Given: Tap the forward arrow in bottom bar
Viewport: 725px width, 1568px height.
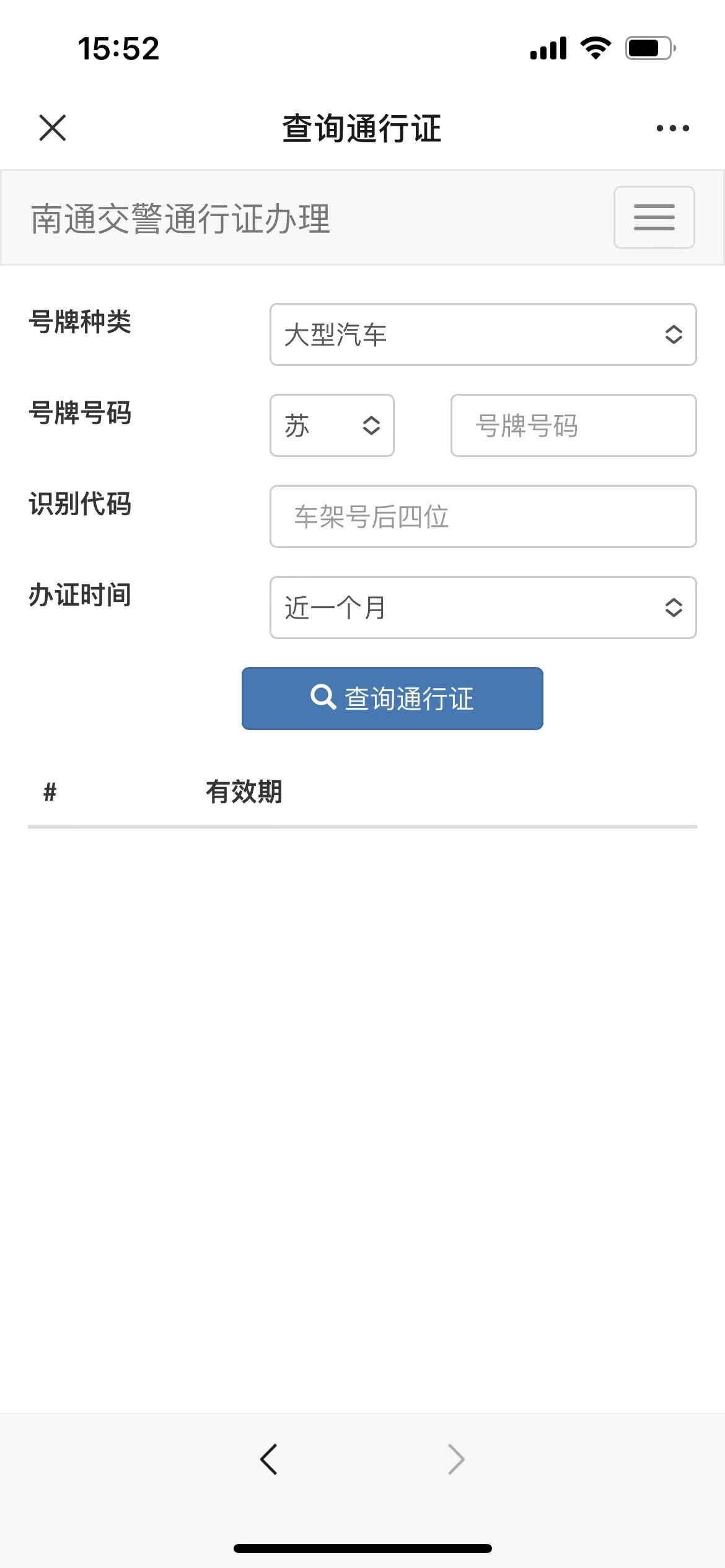Looking at the screenshot, I should 456,1460.
